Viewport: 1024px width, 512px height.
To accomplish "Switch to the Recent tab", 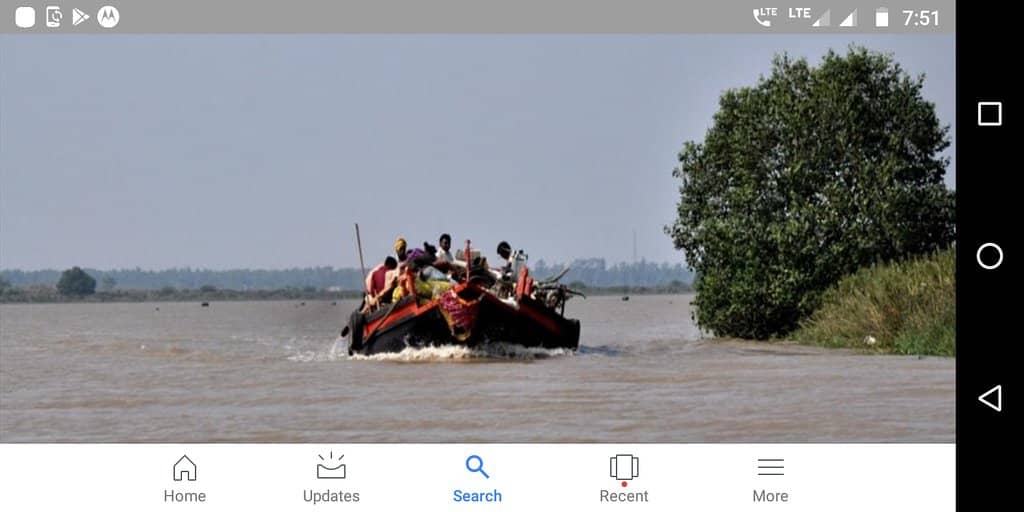I will coord(624,479).
